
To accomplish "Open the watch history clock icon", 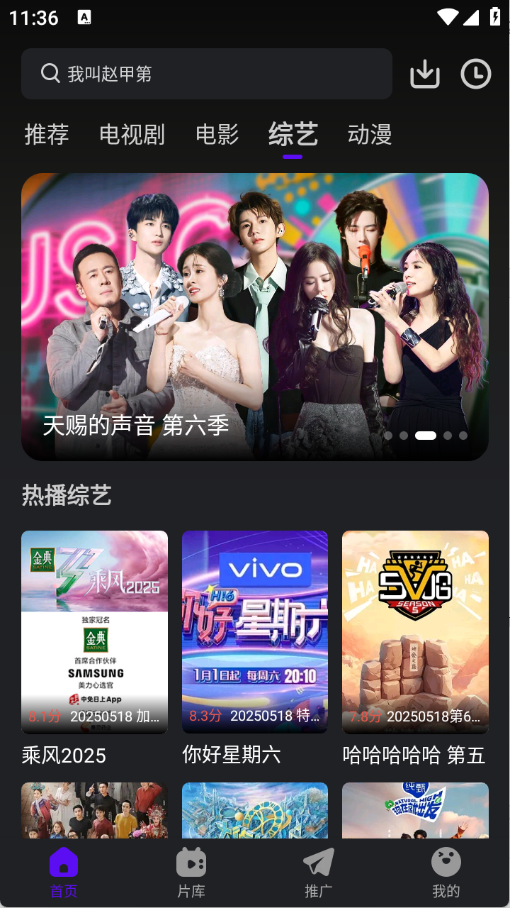I will (476, 74).
